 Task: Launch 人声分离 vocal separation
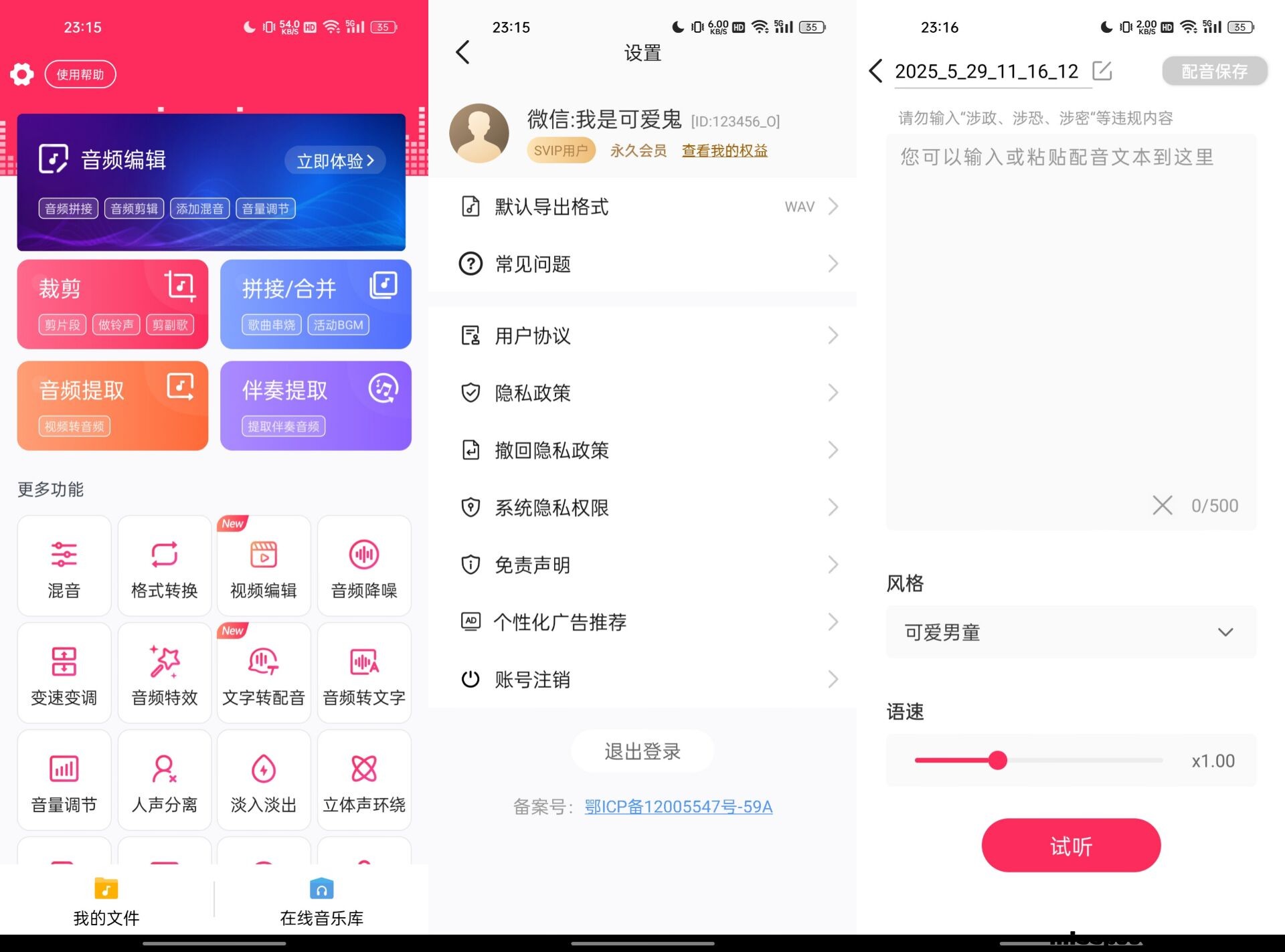pos(164,780)
